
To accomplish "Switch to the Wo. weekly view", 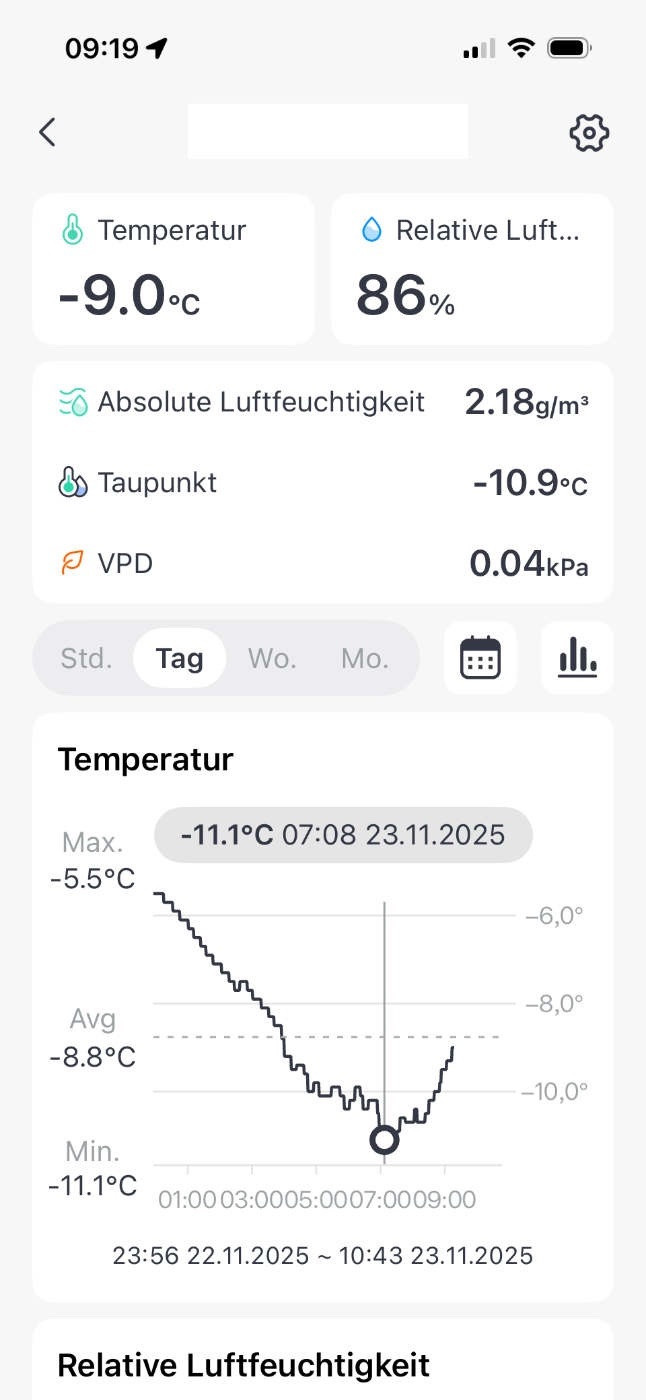I will pos(272,659).
